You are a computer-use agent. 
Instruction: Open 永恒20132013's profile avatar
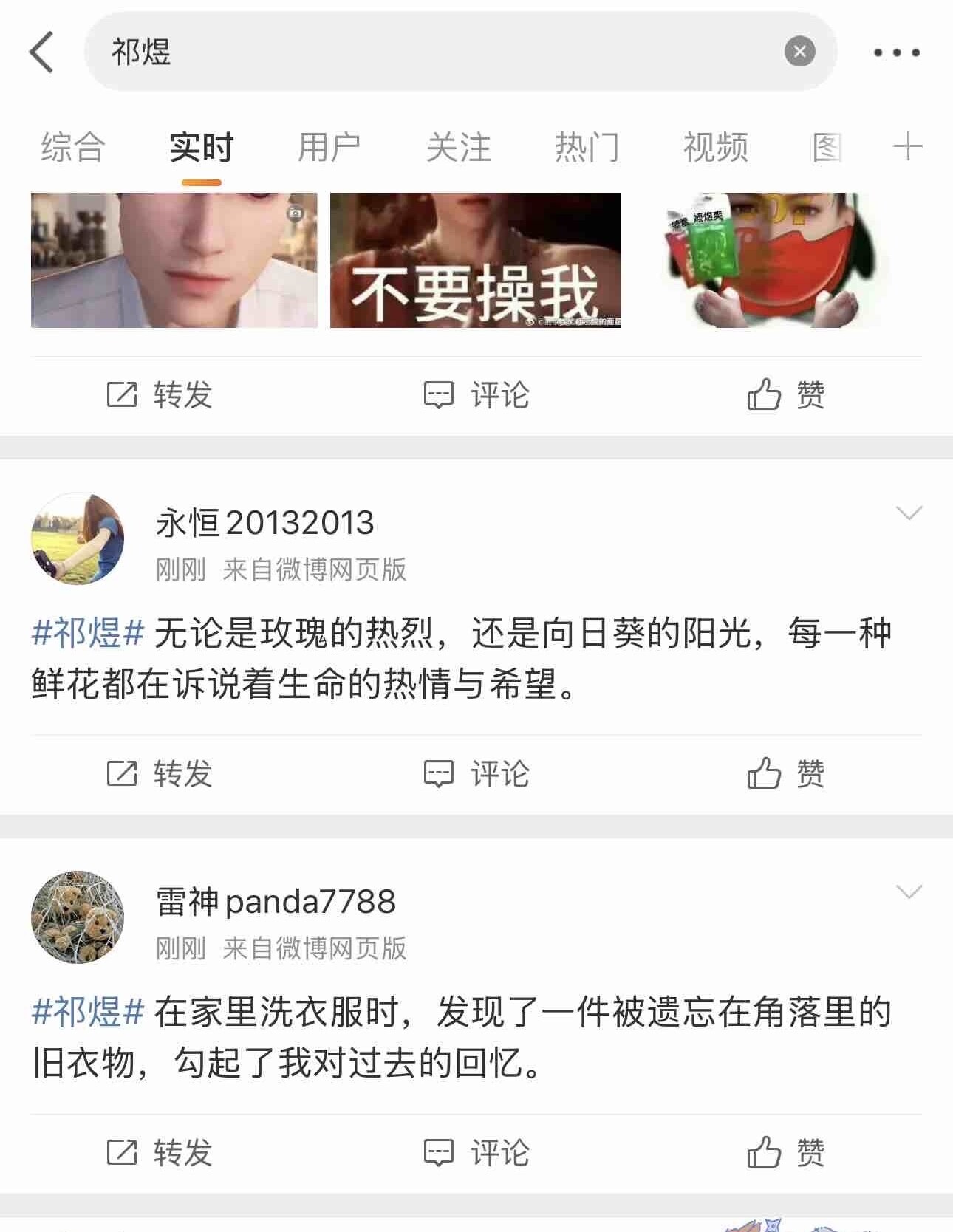coord(78,539)
